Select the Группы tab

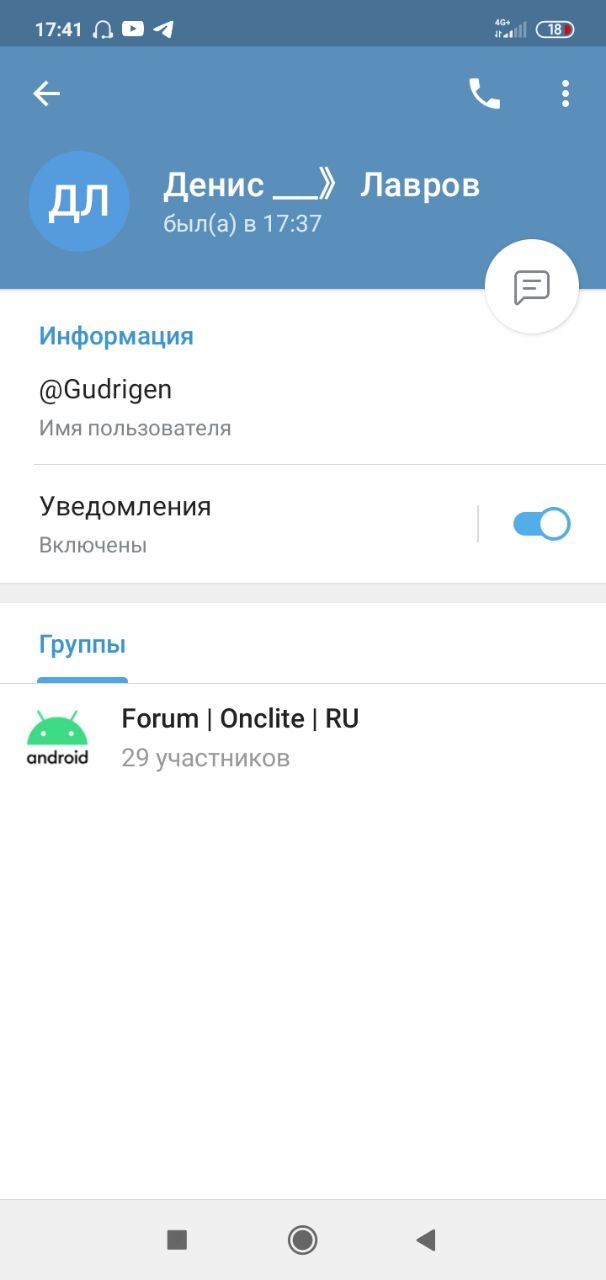coord(83,645)
